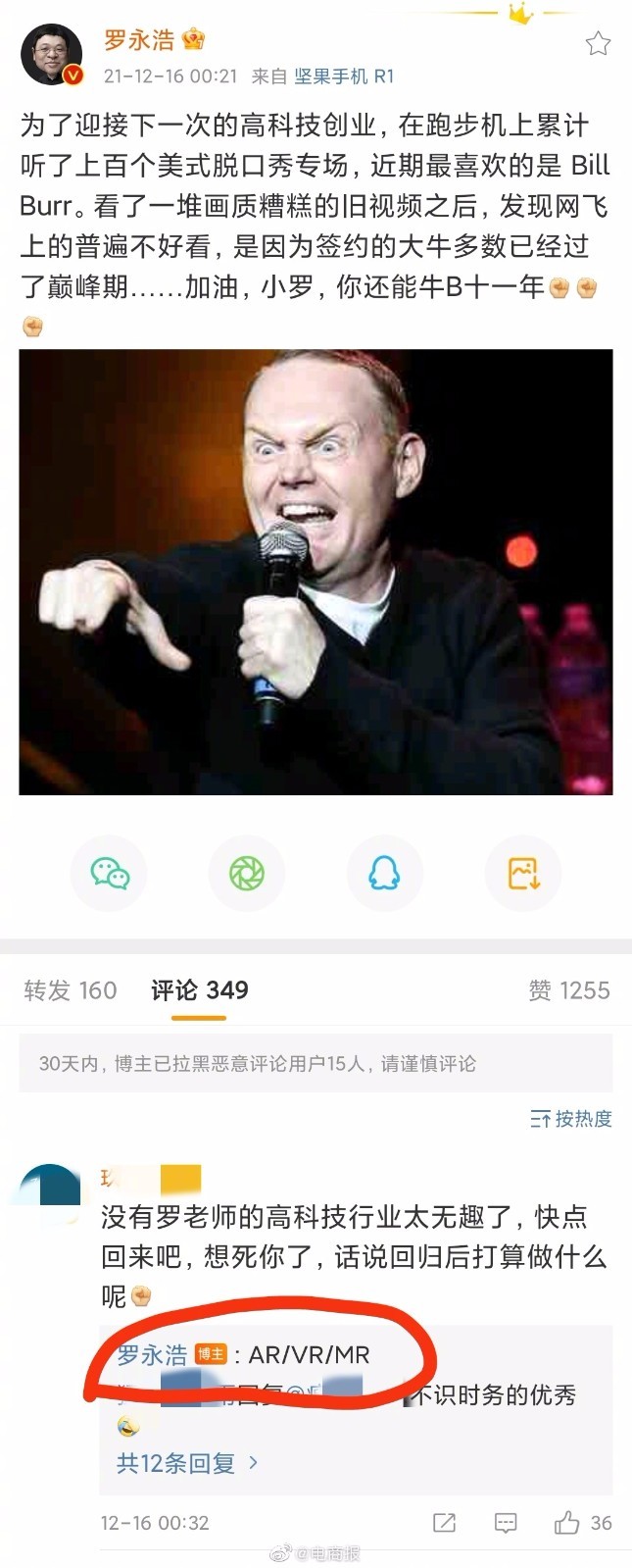
Task: View the Bill Burr photo in full
Action: (316, 572)
